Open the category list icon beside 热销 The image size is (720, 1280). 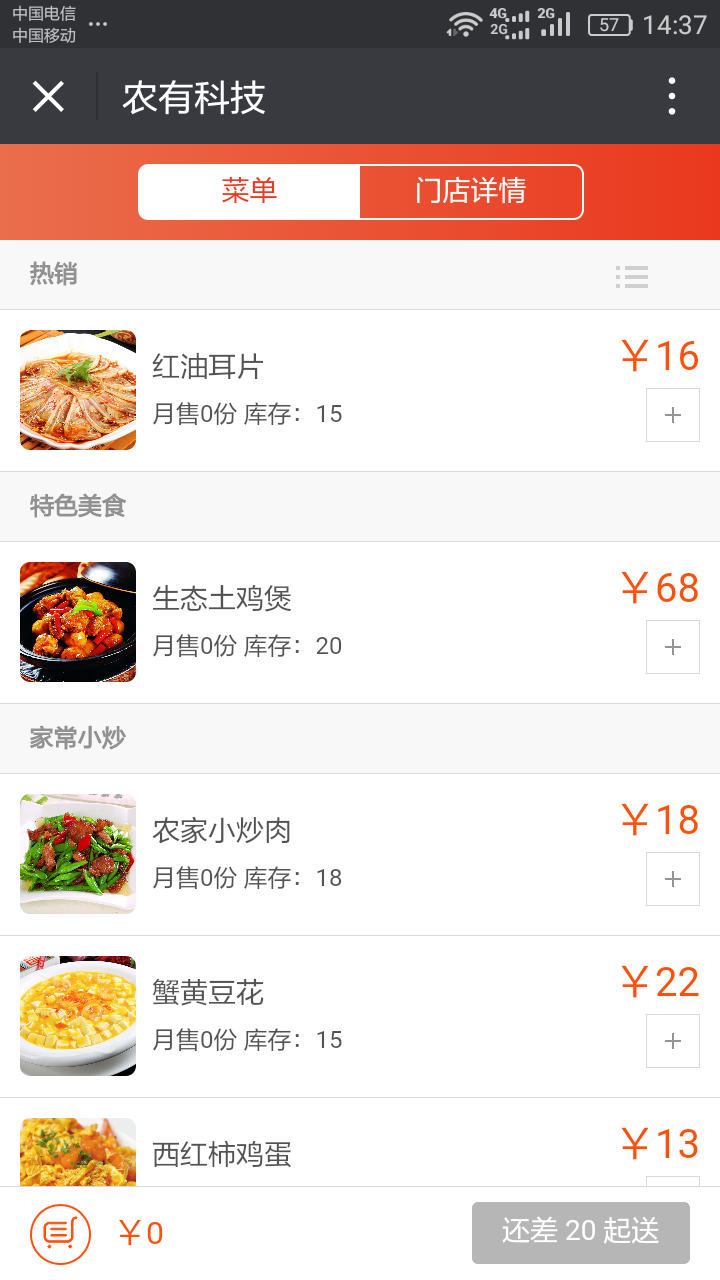(x=632, y=276)
